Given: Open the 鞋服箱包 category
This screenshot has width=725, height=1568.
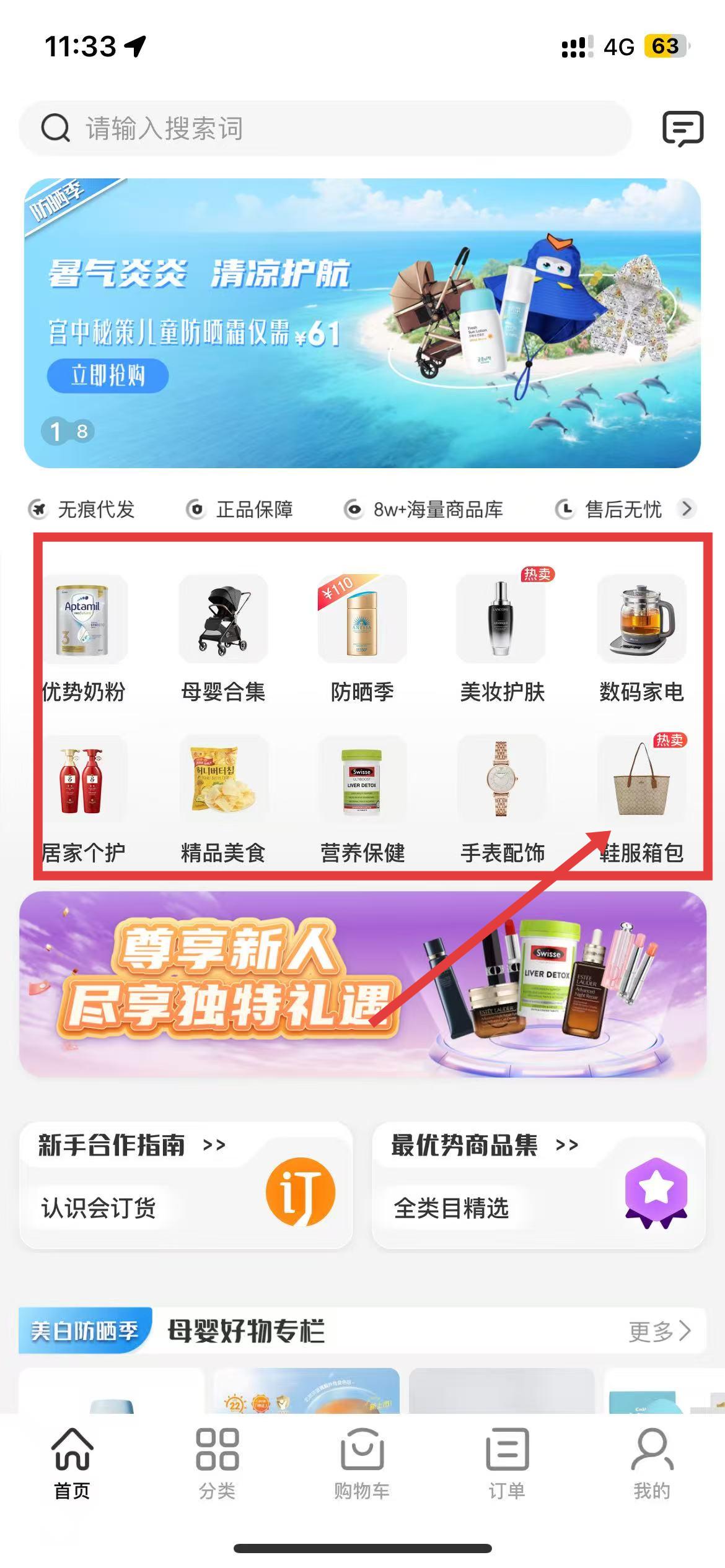Looking at the screenshot, I should tap(641, 799).
